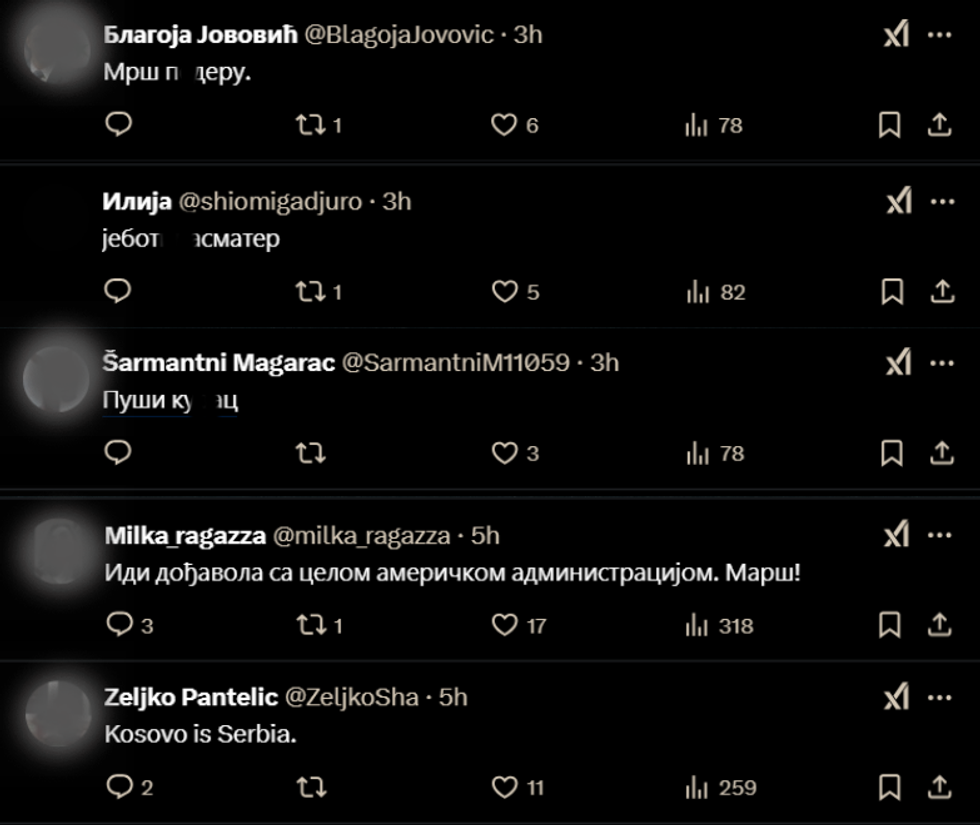Viewport: 980px width, 825px height.
Task: Reply to Milka_ragazza's tweet
Action: (x=119, y=625)
